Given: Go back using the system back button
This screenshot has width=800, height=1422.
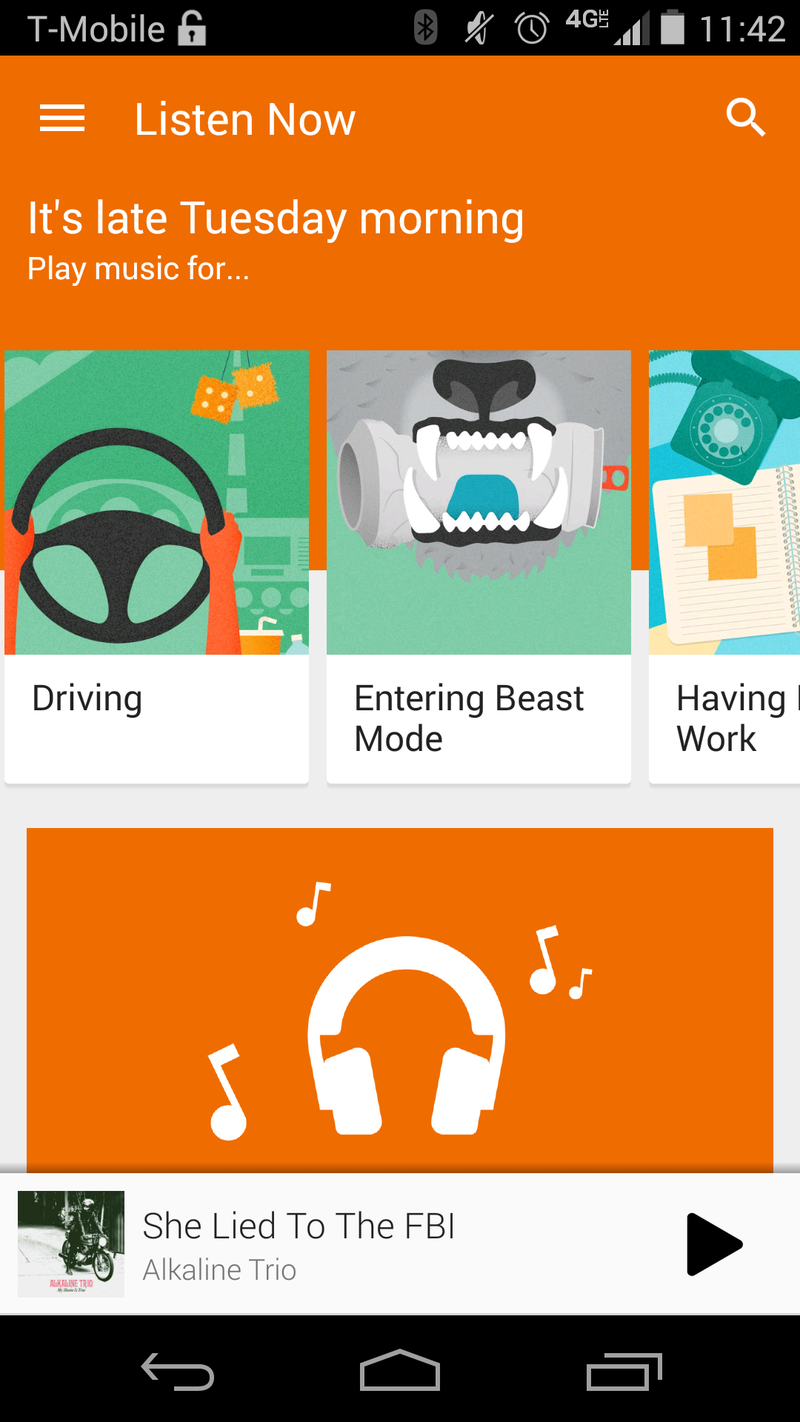Looking at the screenshot, I should [178, 1371].
